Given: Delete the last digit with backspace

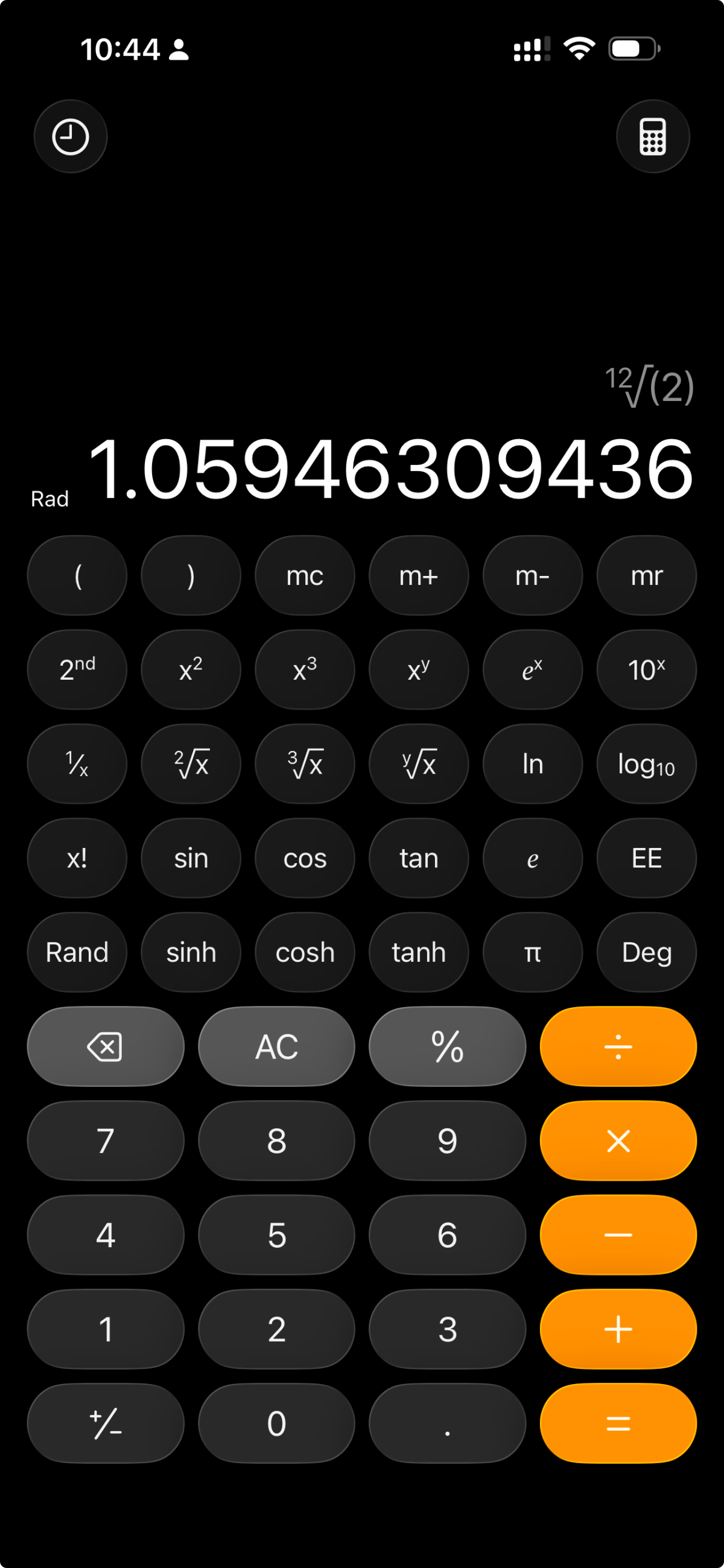Looking at the screenshot, I should pos(106,1046).
